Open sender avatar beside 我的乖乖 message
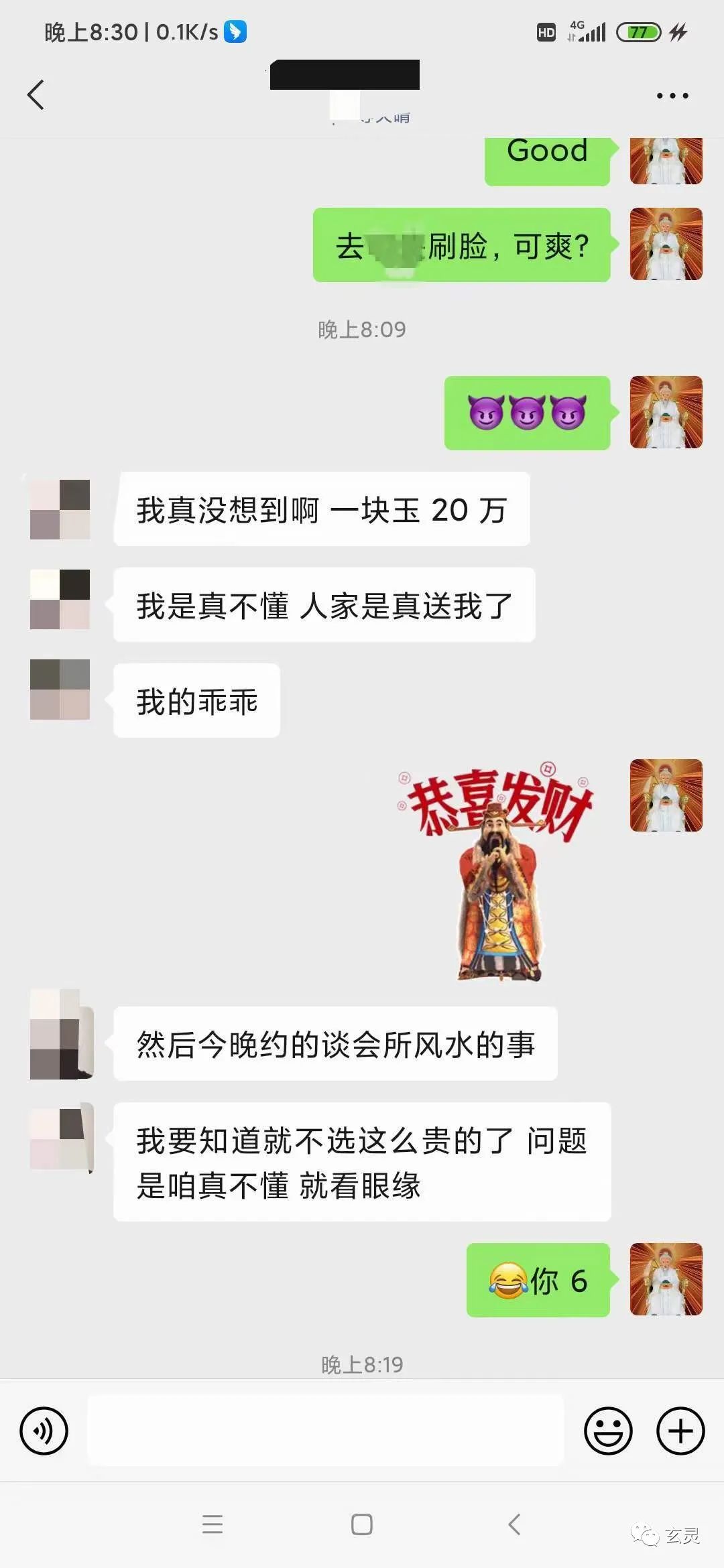The image size is (724, 1568). click(60, 690)
